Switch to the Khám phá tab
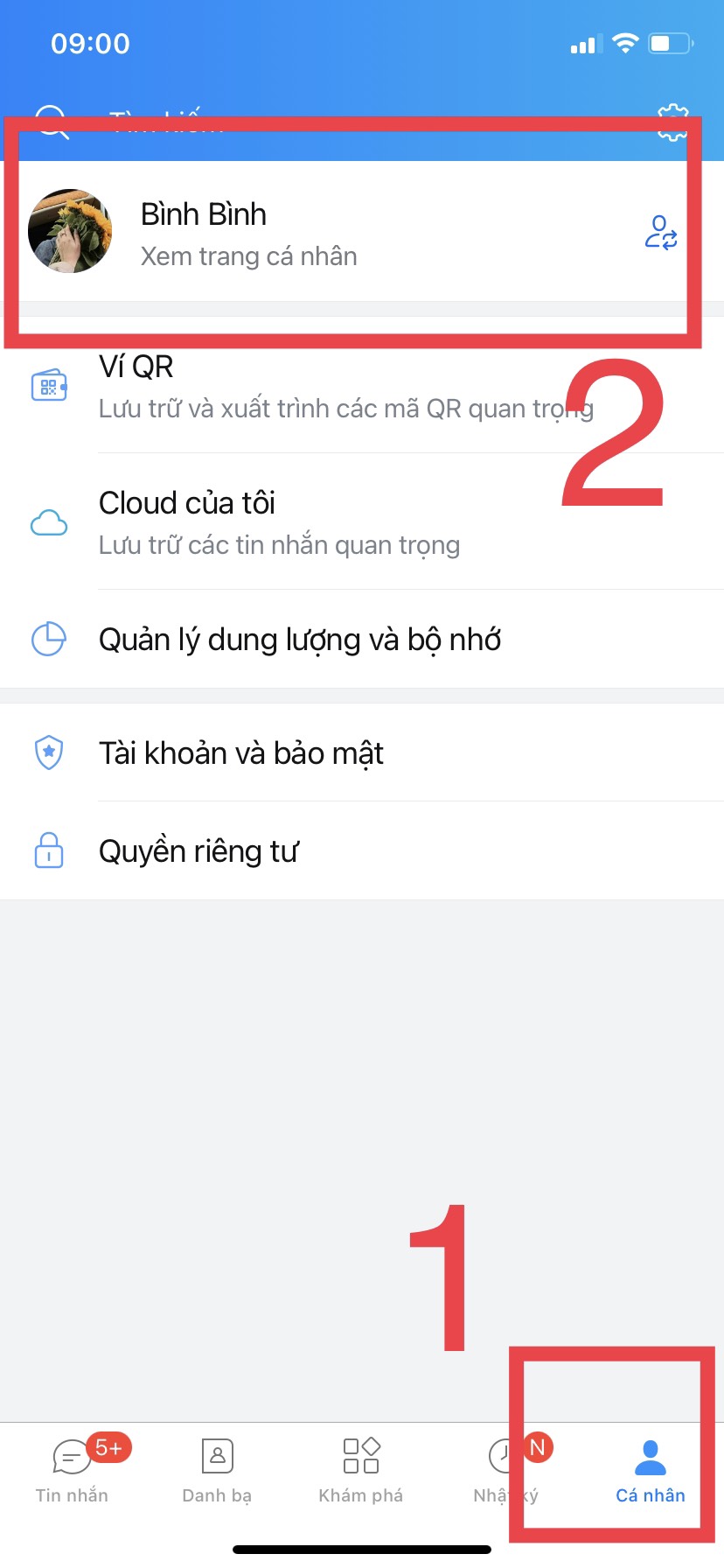724x1568 pixels. coord(361,1472)
